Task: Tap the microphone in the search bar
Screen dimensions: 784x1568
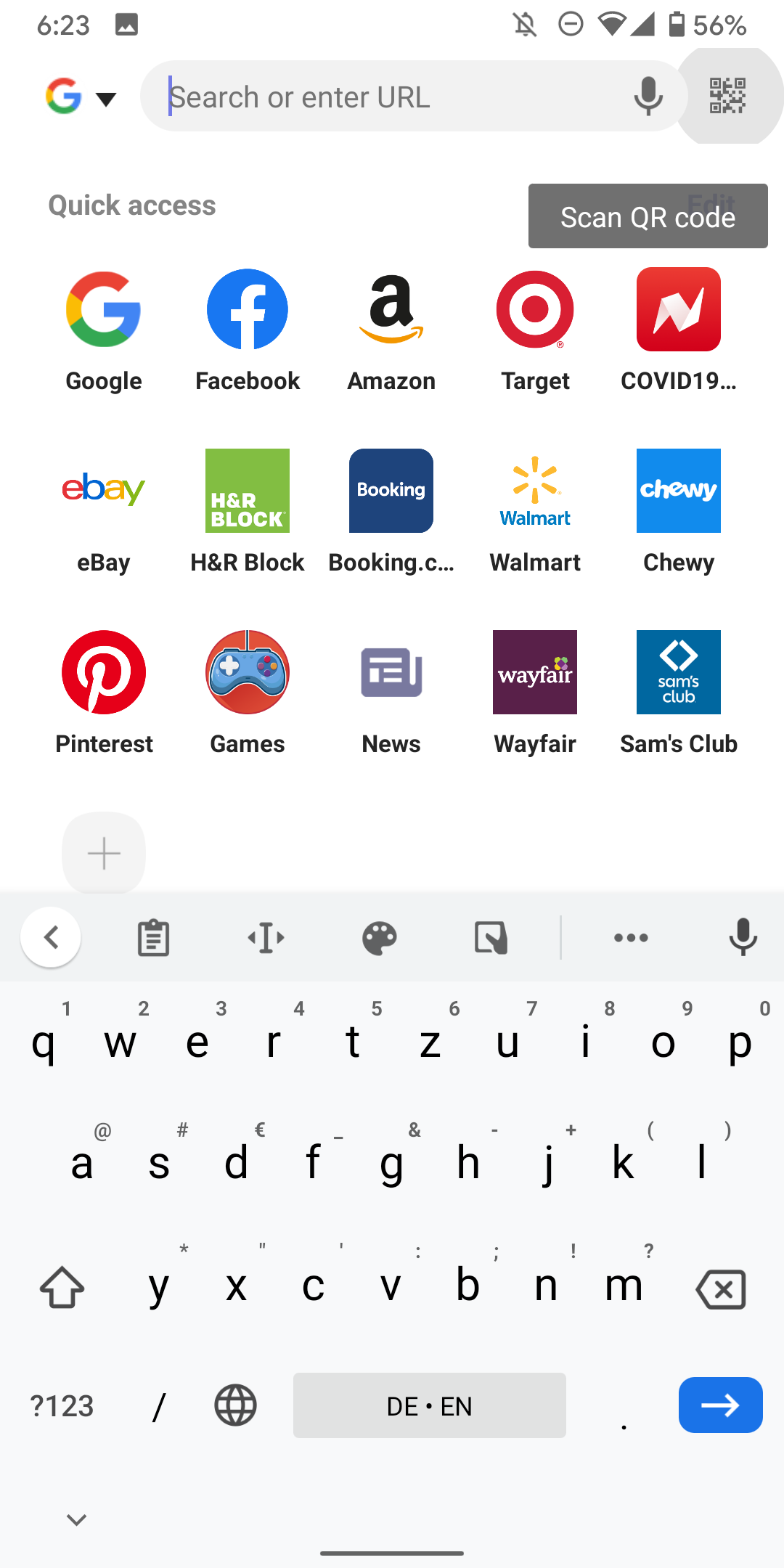Action: [x=647, y=97]
